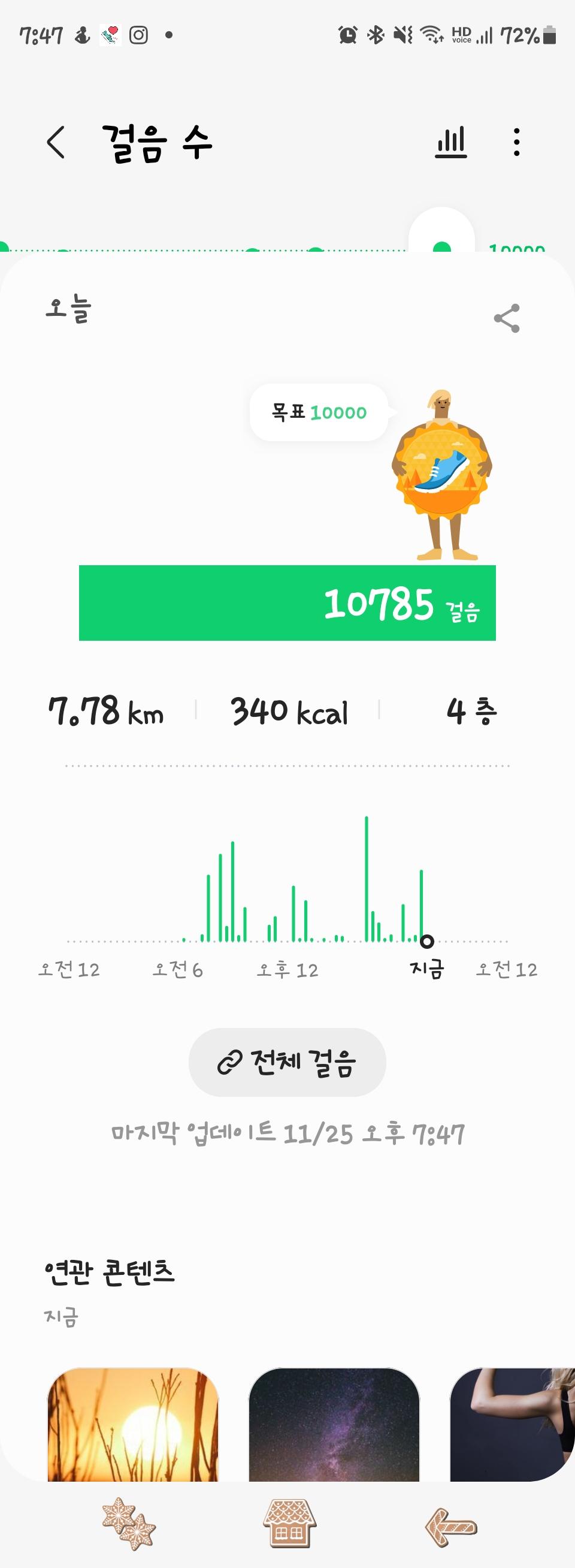The width and height of the screenshot is (575, 1568).
Task: Tap the 전체 걸음 button
Action: pyautogui.click(x=287, y=1063)
